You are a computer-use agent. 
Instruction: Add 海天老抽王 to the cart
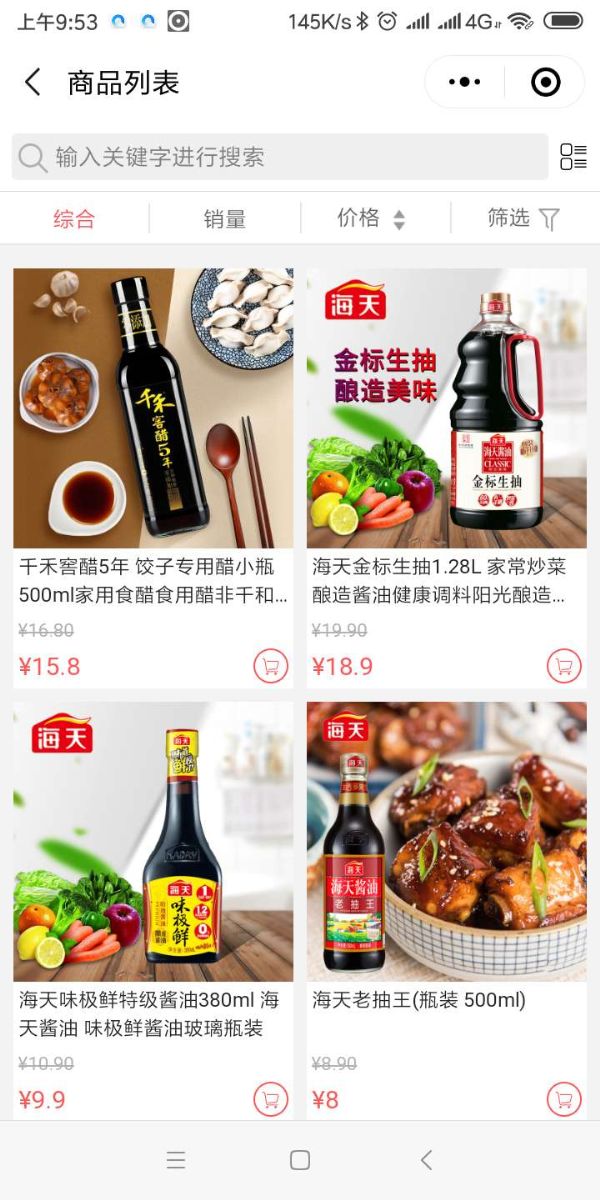click(564, 1099)
